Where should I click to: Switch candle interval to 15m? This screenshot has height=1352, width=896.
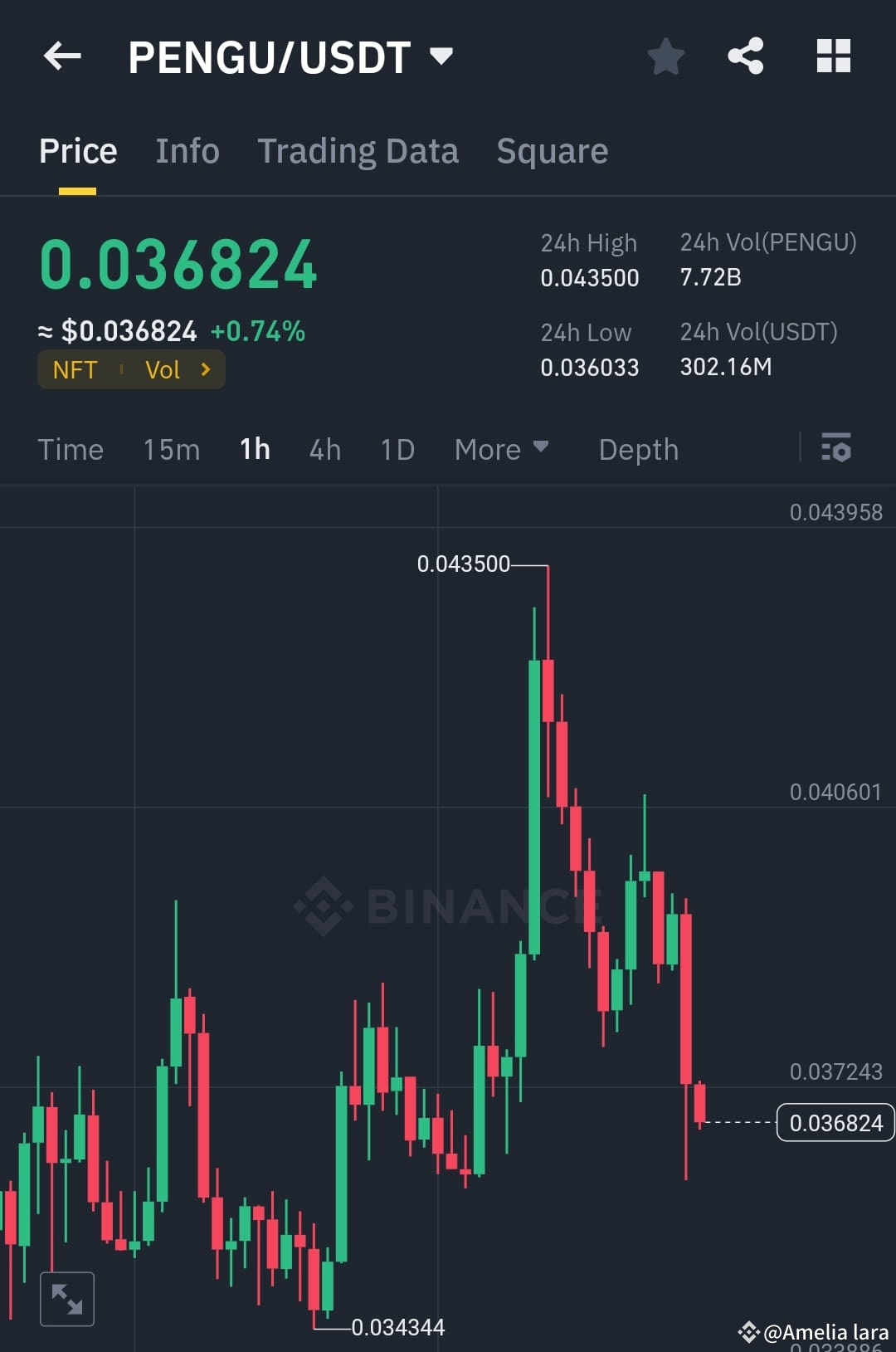[170, 449]
